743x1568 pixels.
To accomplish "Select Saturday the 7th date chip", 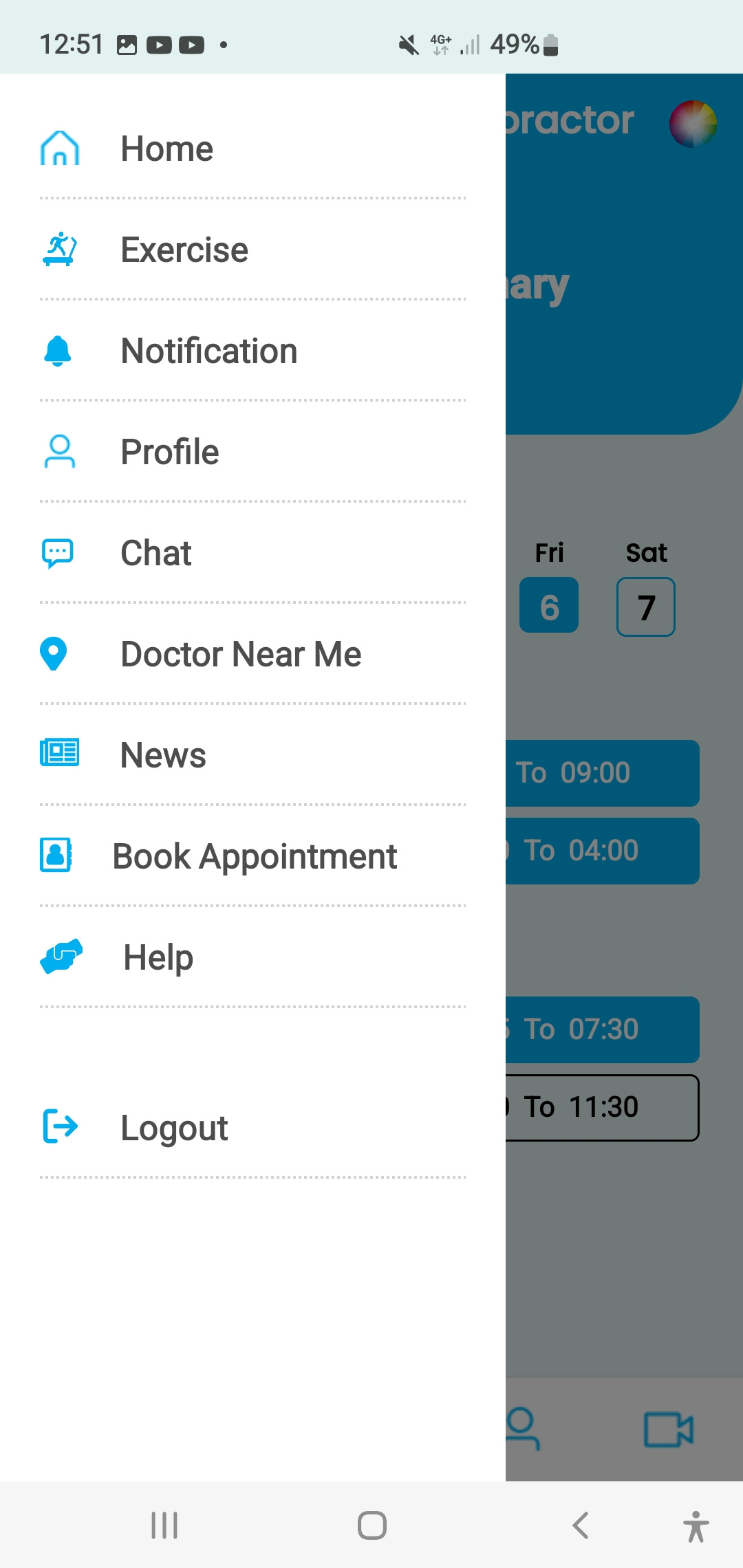I will coord(645,607).
